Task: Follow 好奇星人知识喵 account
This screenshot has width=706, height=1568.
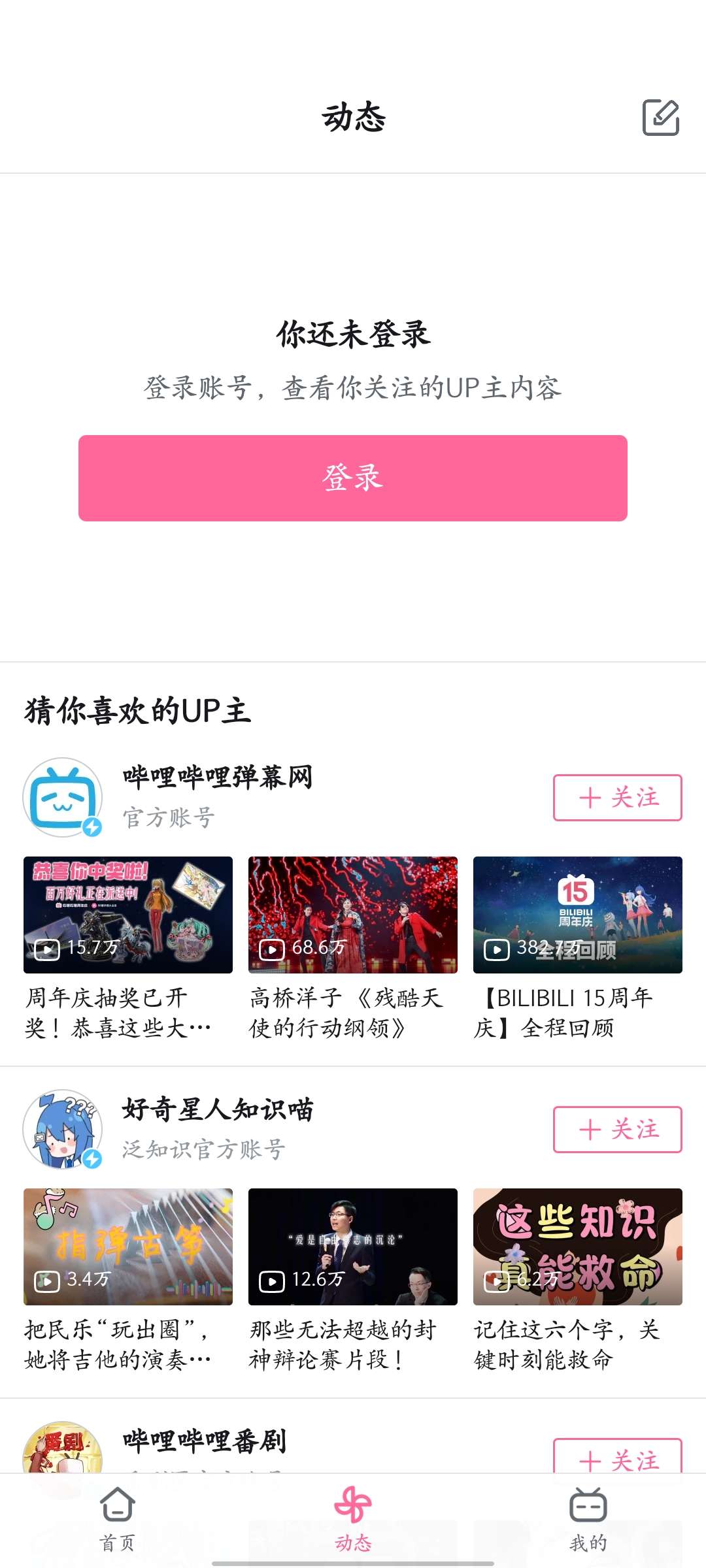Action: 617,1129
